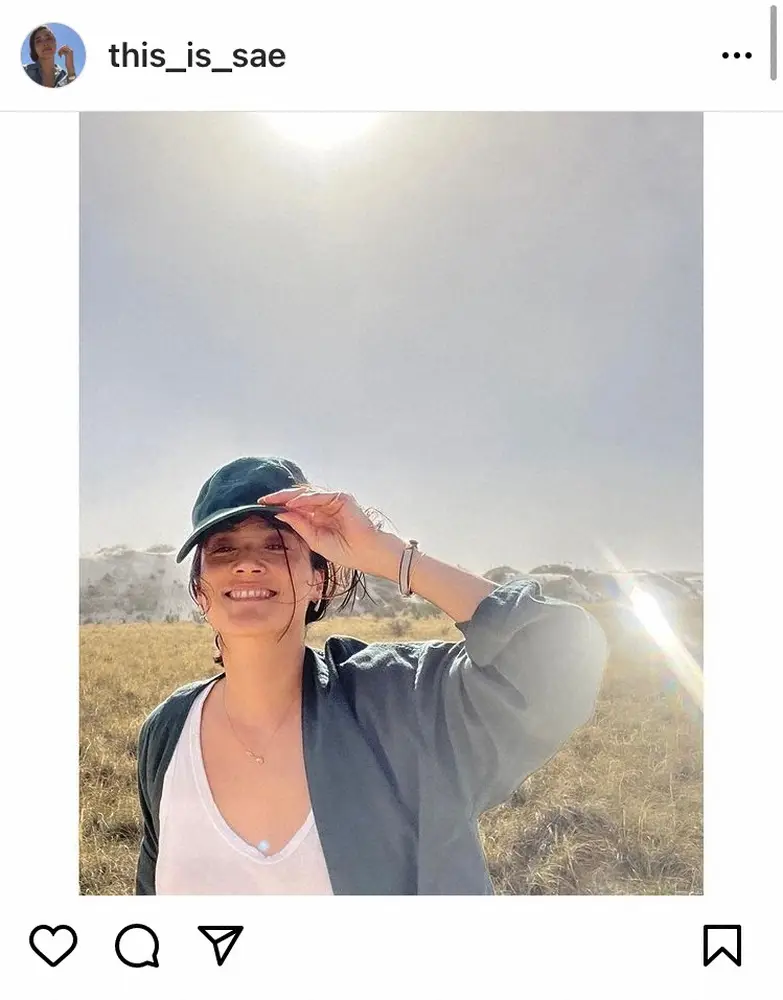
Task: Share the post with the paper plane icon
Action: click(220, 945)
